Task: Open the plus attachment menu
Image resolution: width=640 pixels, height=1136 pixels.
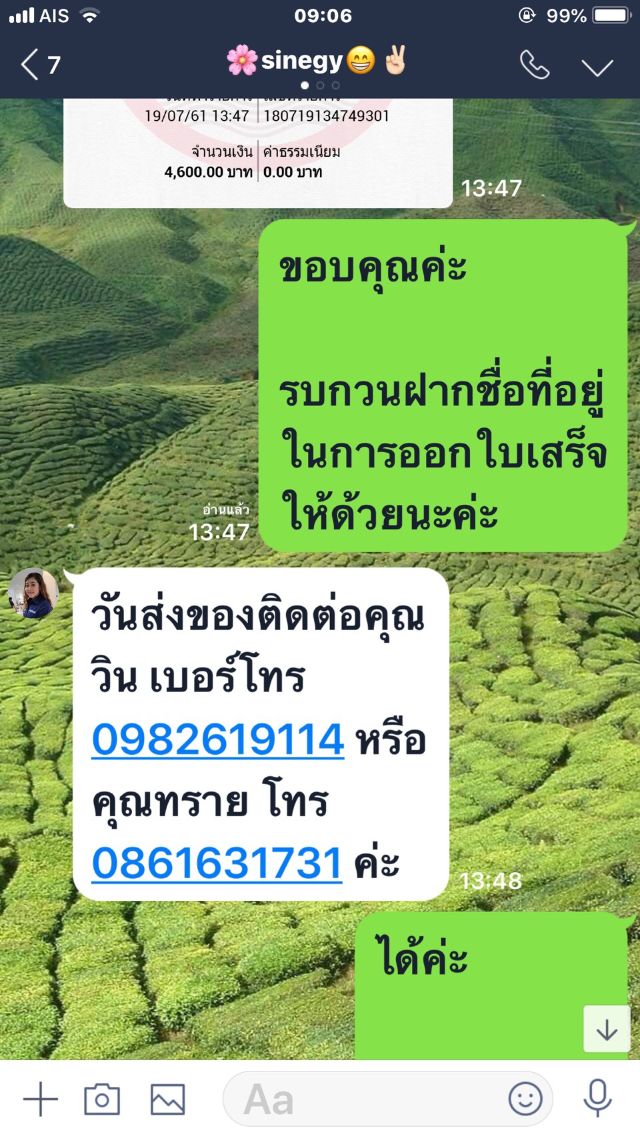Action: [x=40, y=1099]
